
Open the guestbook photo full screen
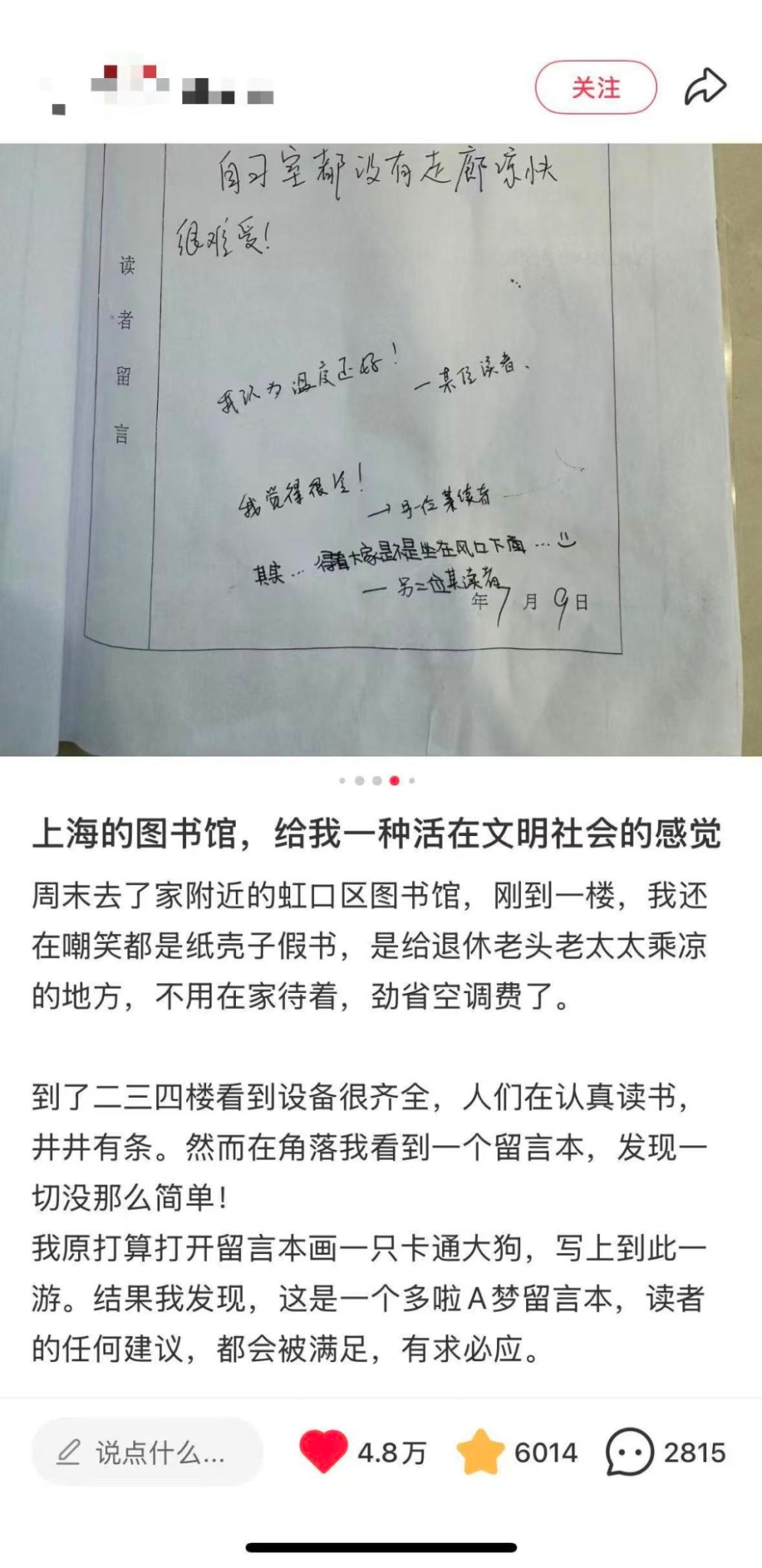click(381, 449)
